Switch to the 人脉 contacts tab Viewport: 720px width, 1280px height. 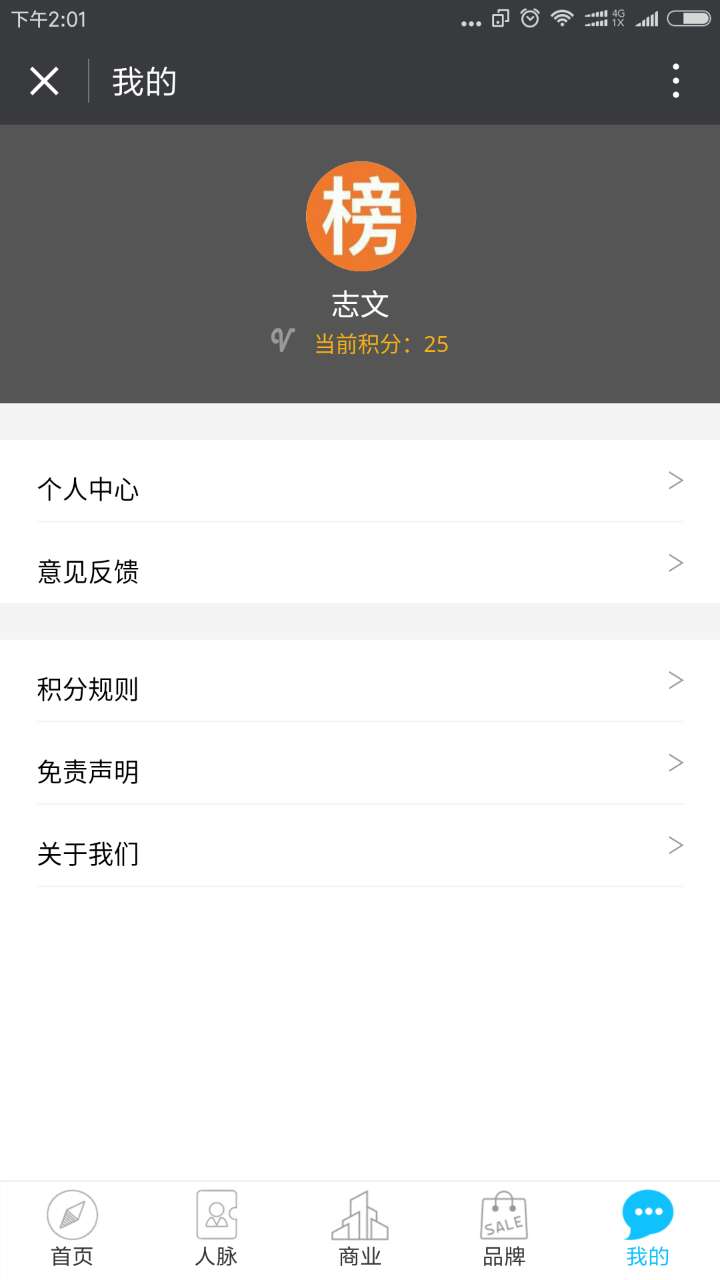coord(216,1230)
